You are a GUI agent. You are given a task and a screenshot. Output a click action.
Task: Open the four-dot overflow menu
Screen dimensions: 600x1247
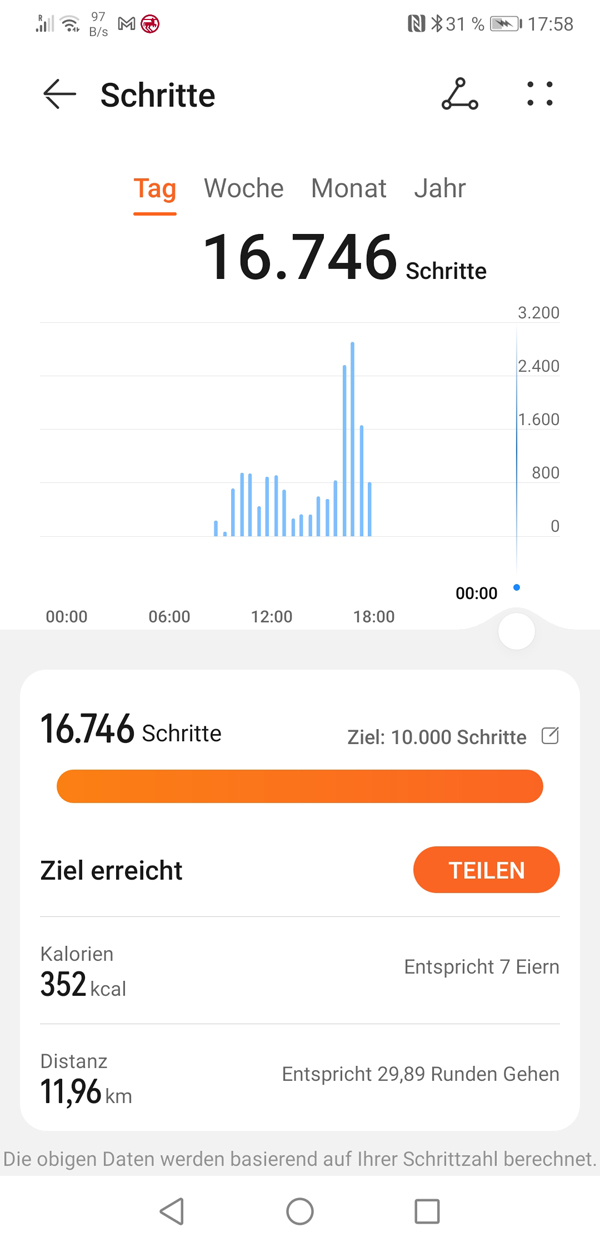coord(539,94)
